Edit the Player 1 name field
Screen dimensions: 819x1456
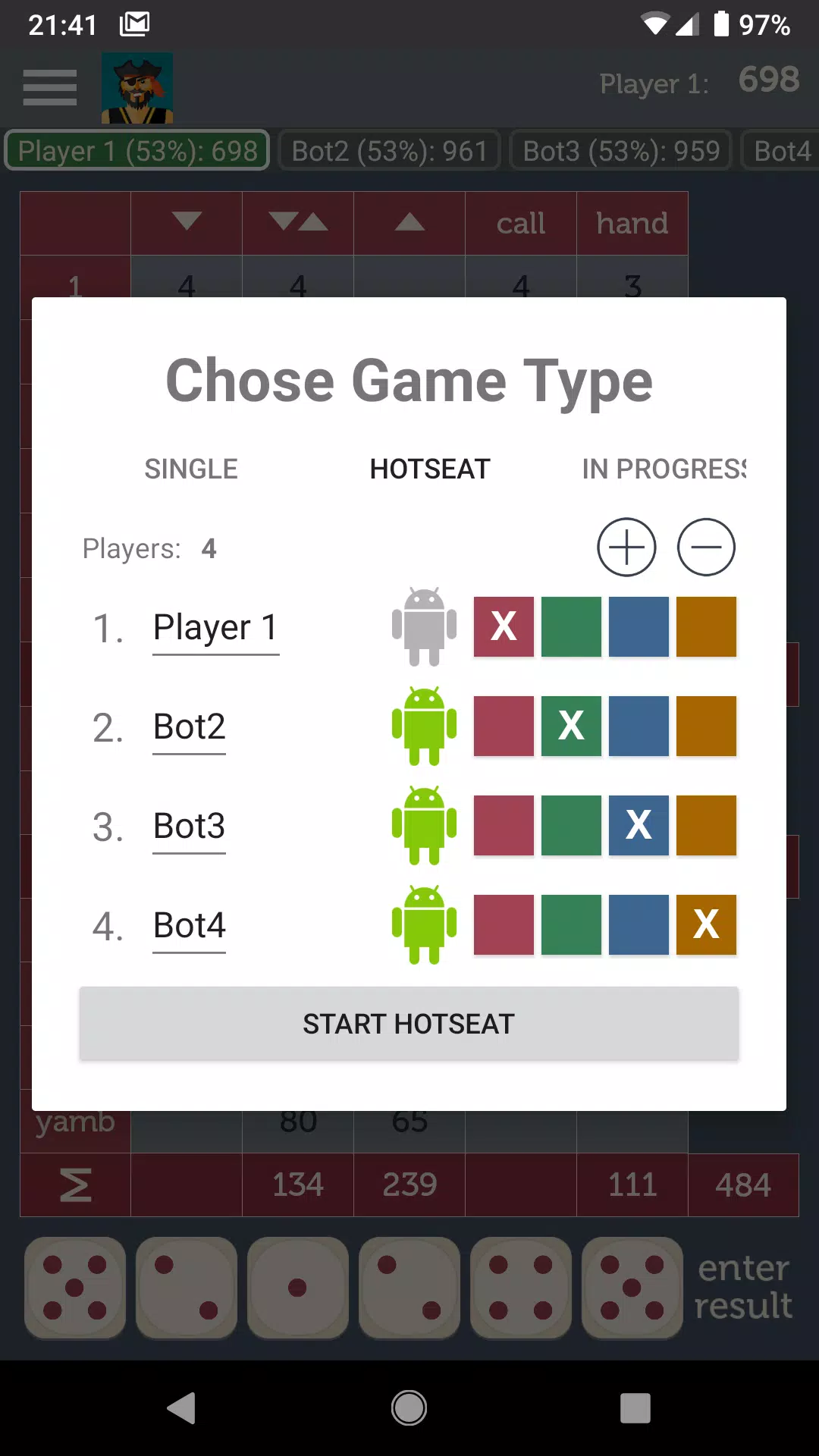216,628
